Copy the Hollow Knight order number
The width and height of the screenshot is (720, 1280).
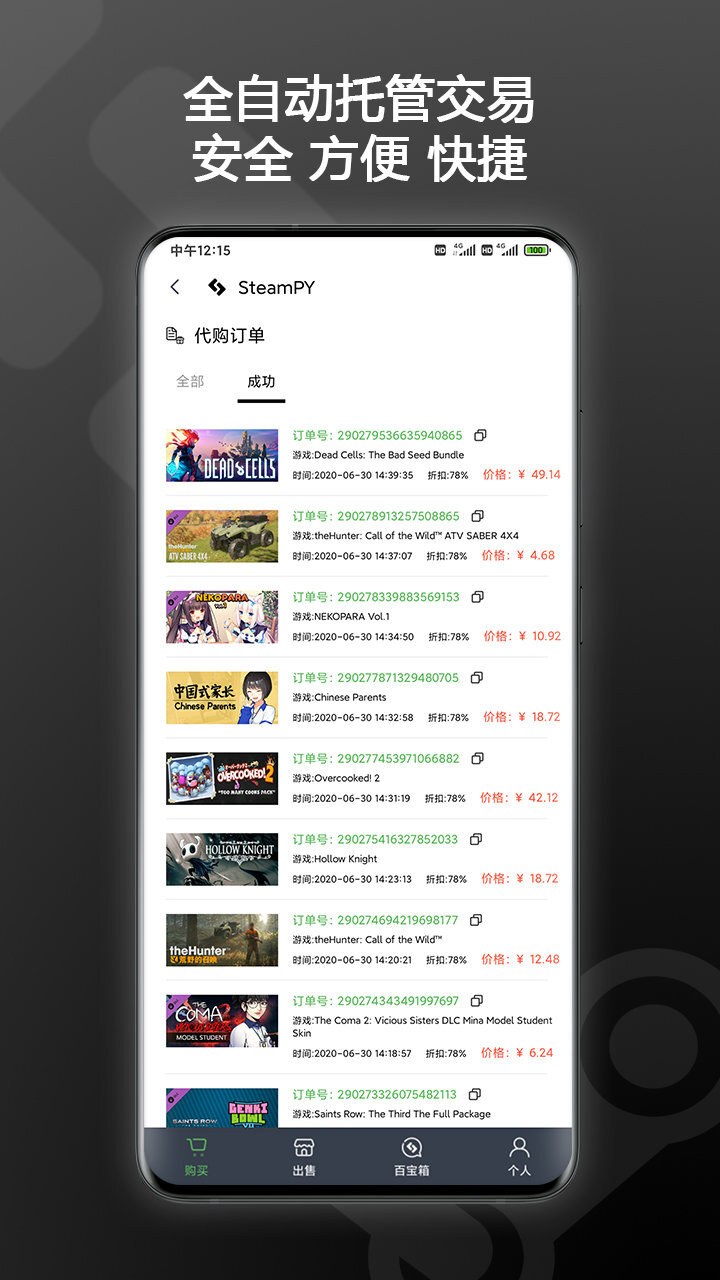coord(476,839)
